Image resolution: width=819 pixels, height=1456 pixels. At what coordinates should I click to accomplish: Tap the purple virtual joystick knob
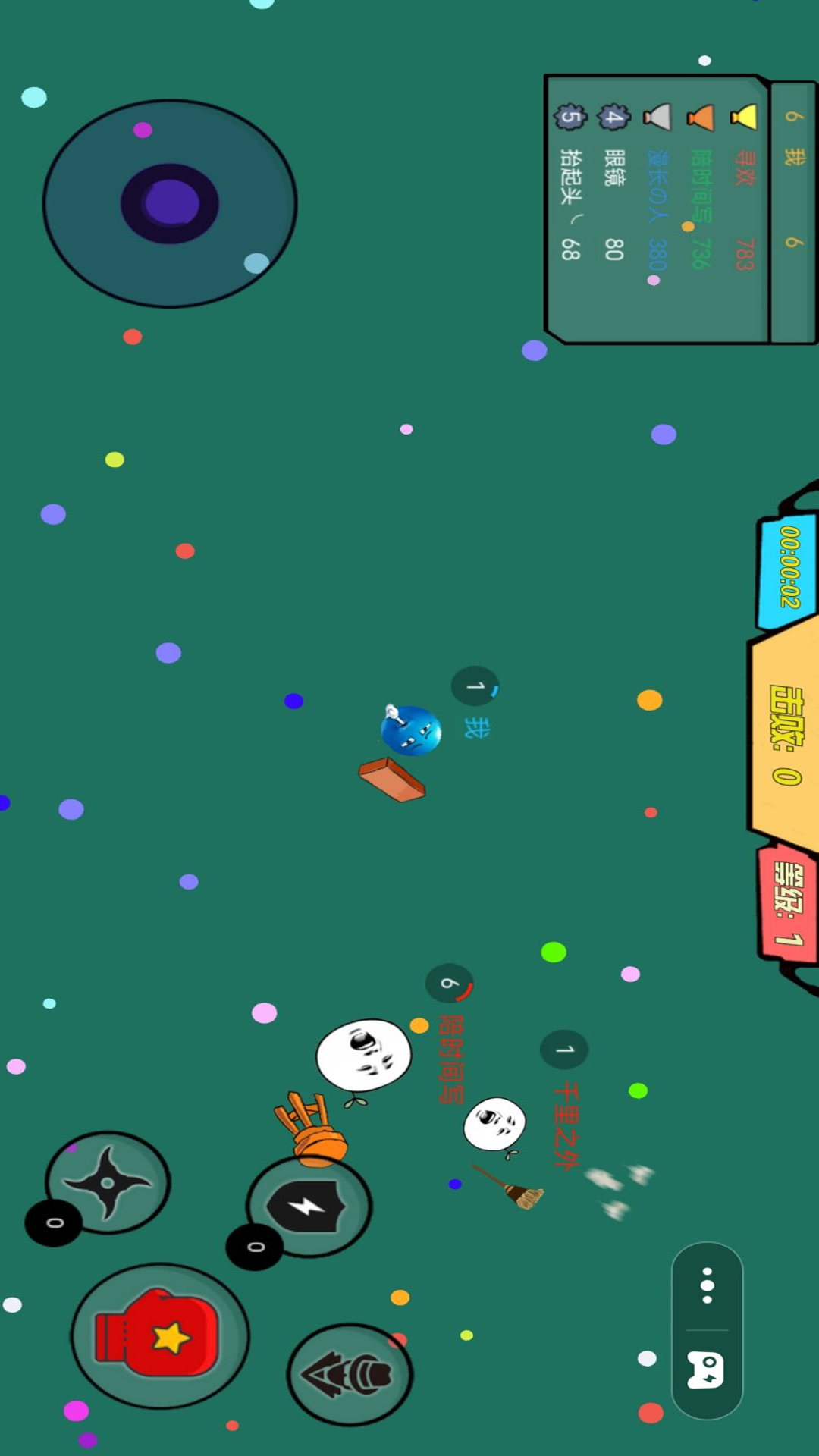[x=170, y=203]
